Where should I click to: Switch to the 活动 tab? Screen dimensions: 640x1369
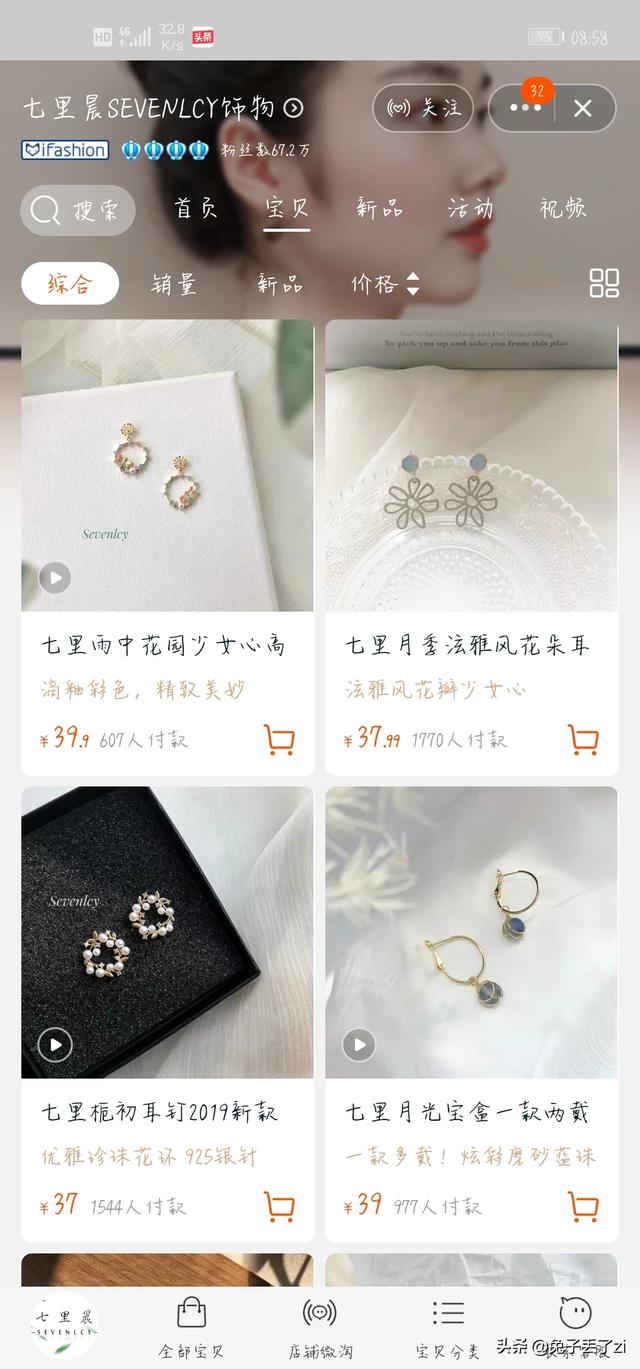(x=470, y=208)
